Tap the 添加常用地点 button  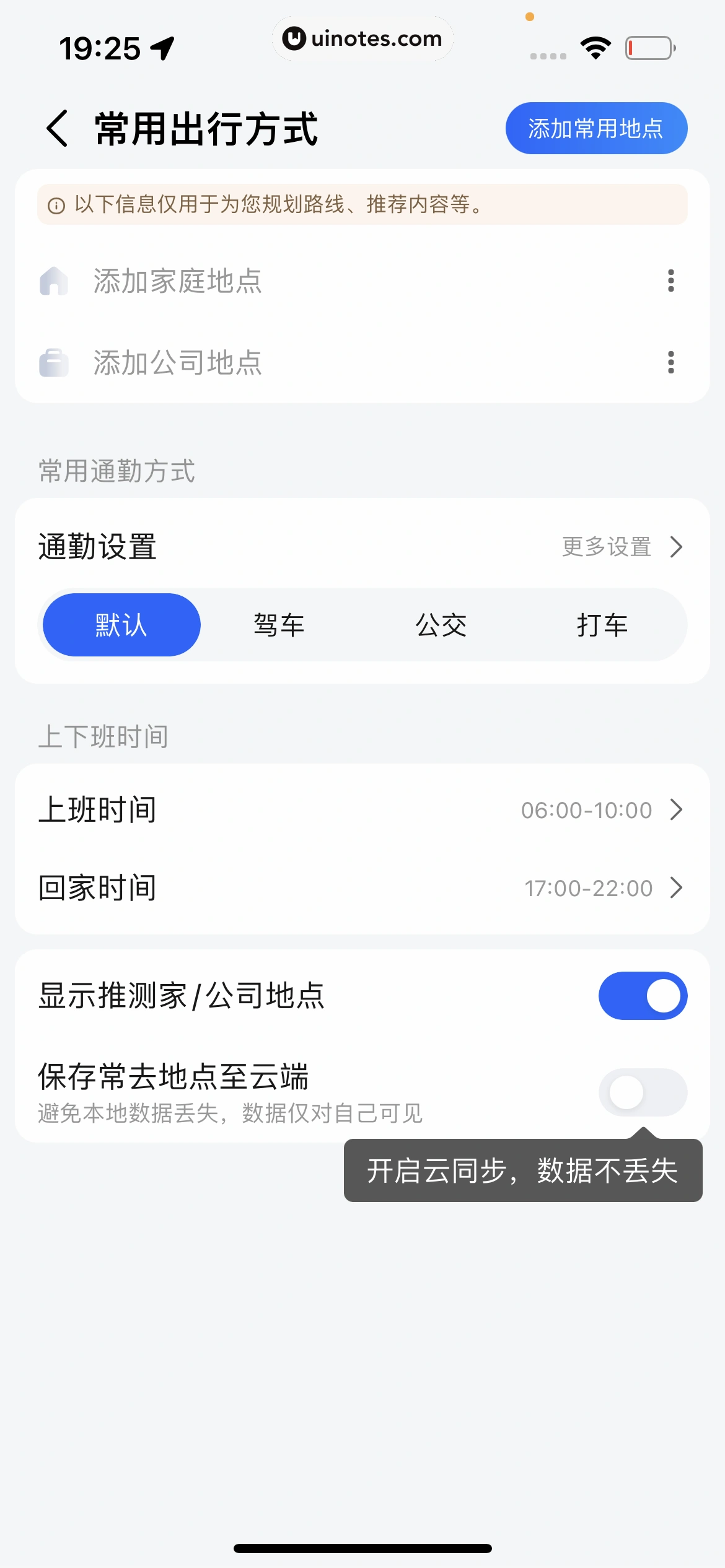(595, 128)
